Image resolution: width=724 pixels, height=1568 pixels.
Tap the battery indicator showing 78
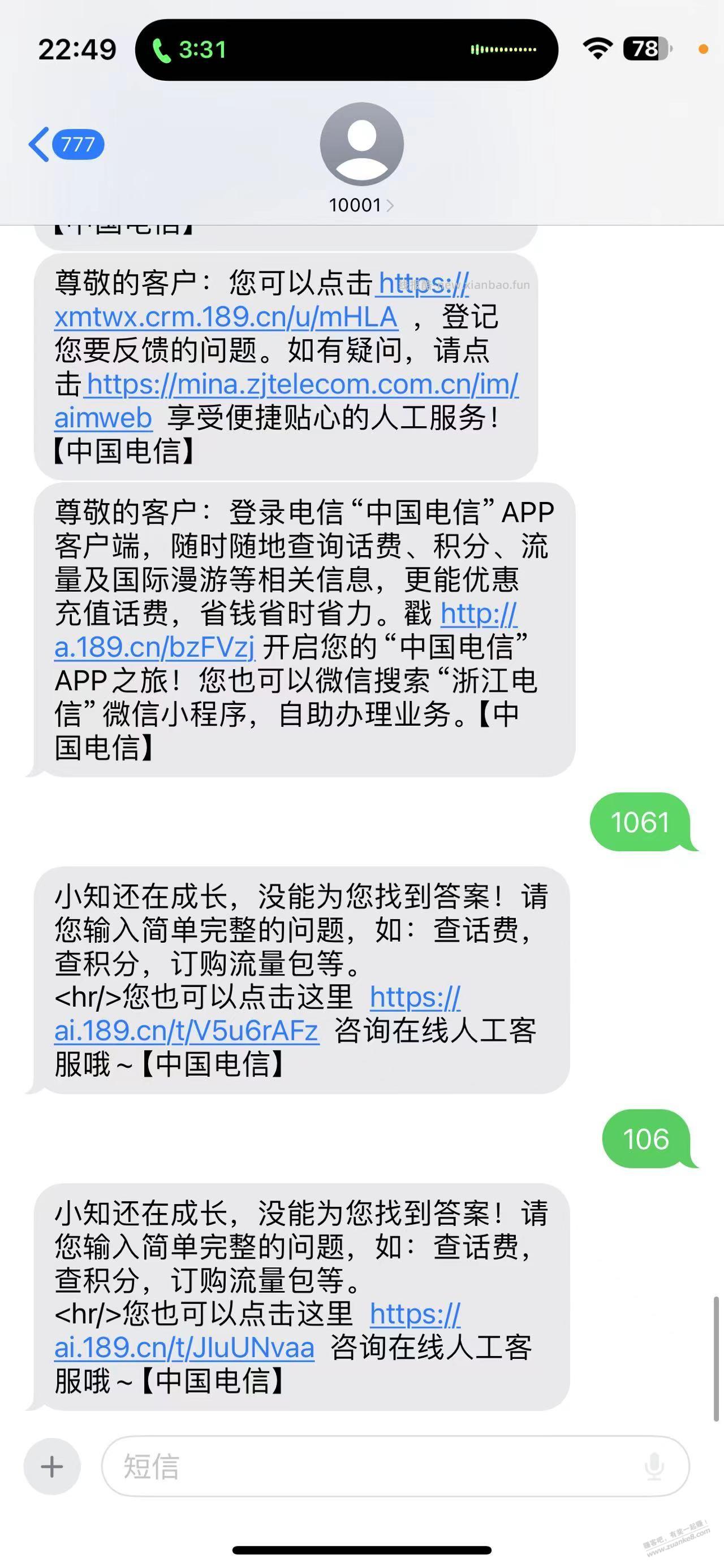643,49
